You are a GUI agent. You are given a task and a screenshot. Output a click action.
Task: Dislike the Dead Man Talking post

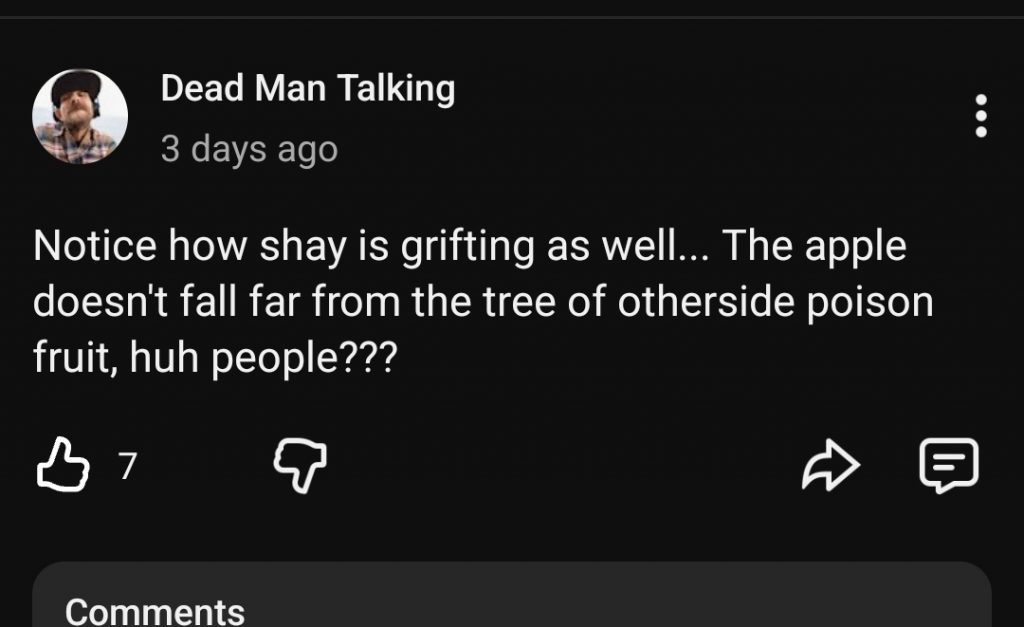pos(300,466)
